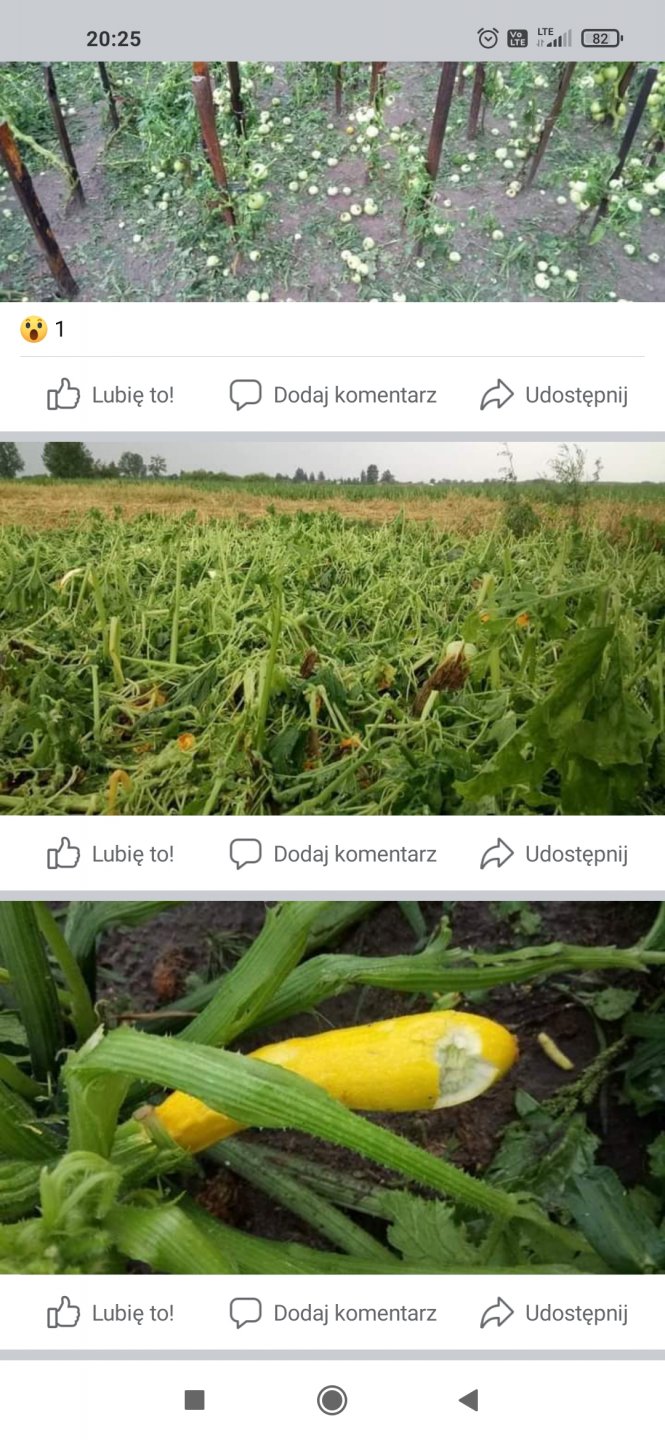
Task: Open the yellow zucchini photo
Action: [332, 1087]
